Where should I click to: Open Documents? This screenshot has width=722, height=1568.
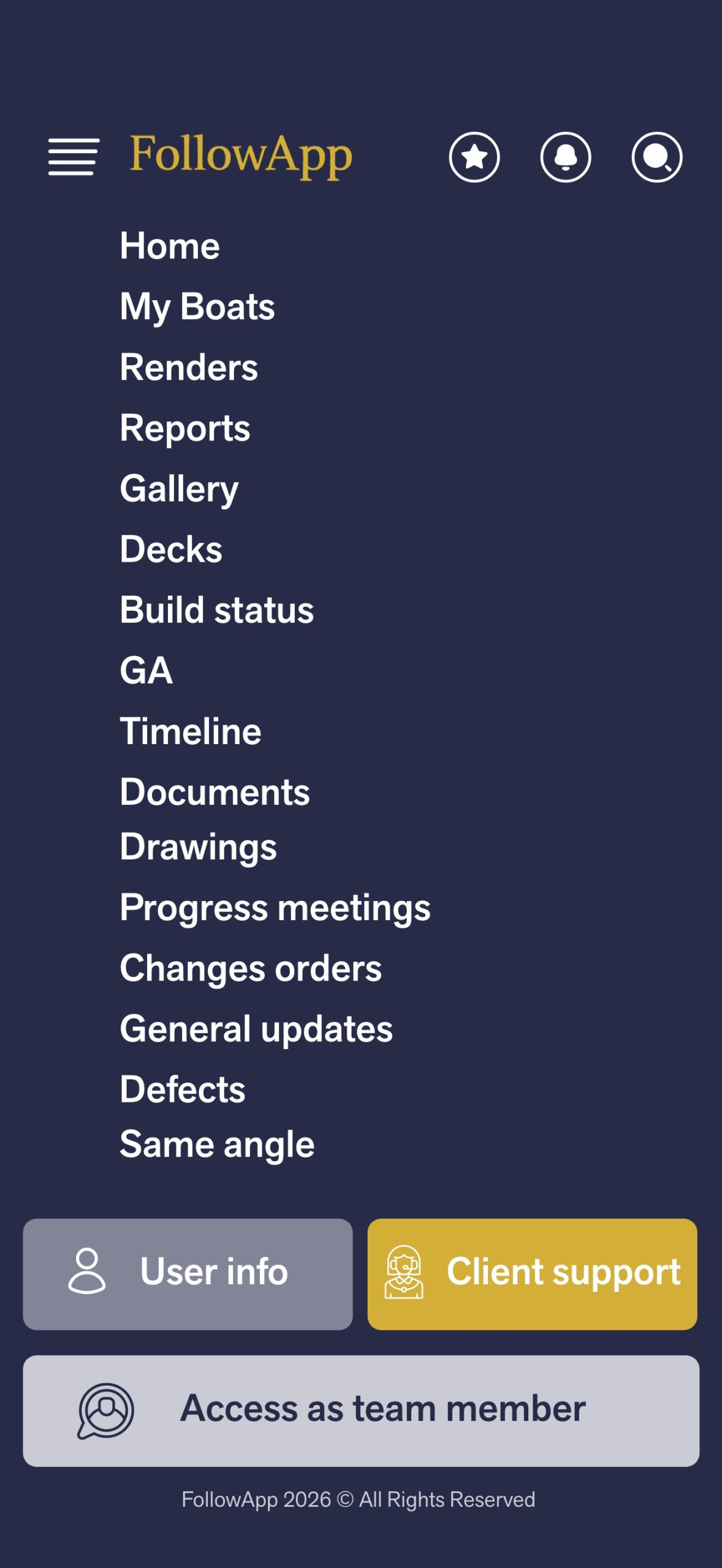(215, 792)
